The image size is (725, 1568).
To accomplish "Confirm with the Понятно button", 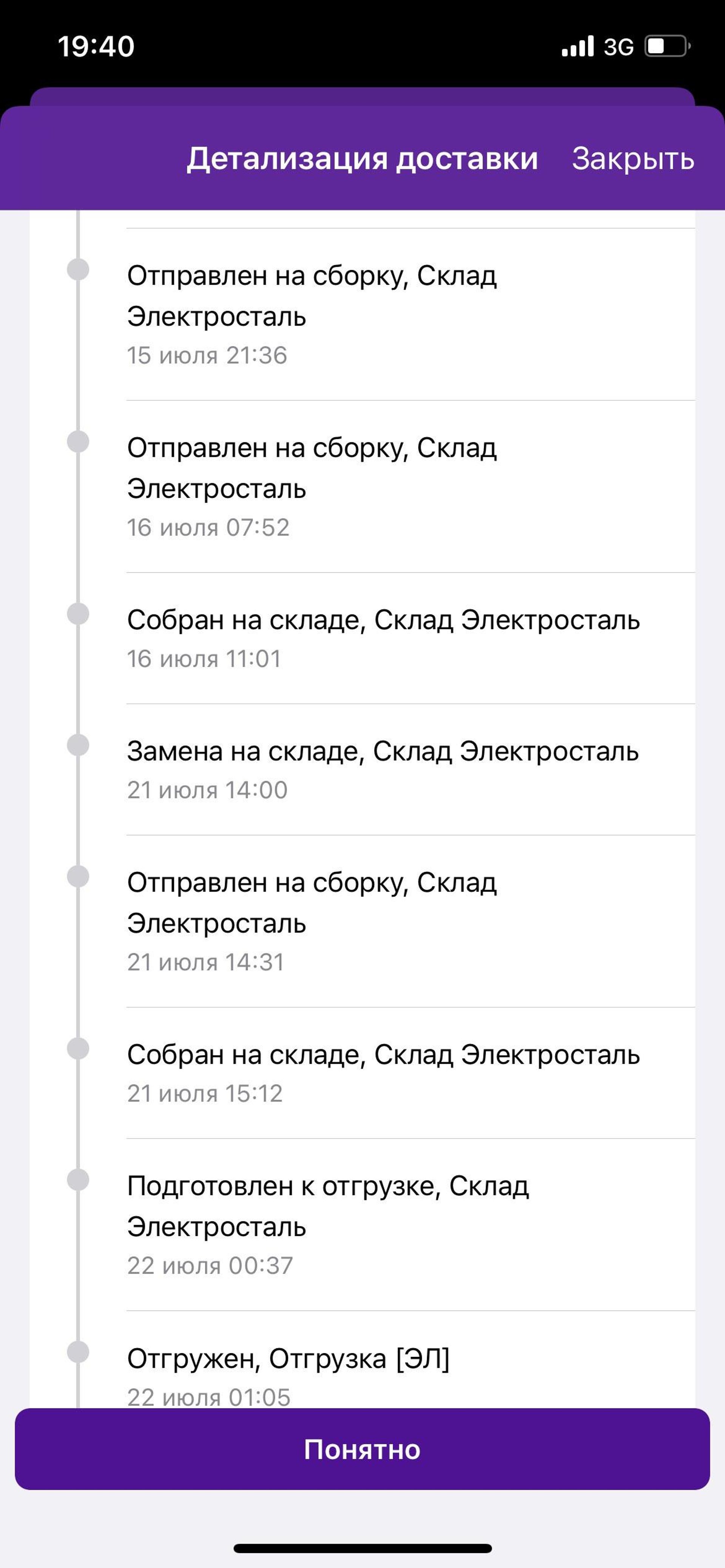I will tap(362, 1449).
